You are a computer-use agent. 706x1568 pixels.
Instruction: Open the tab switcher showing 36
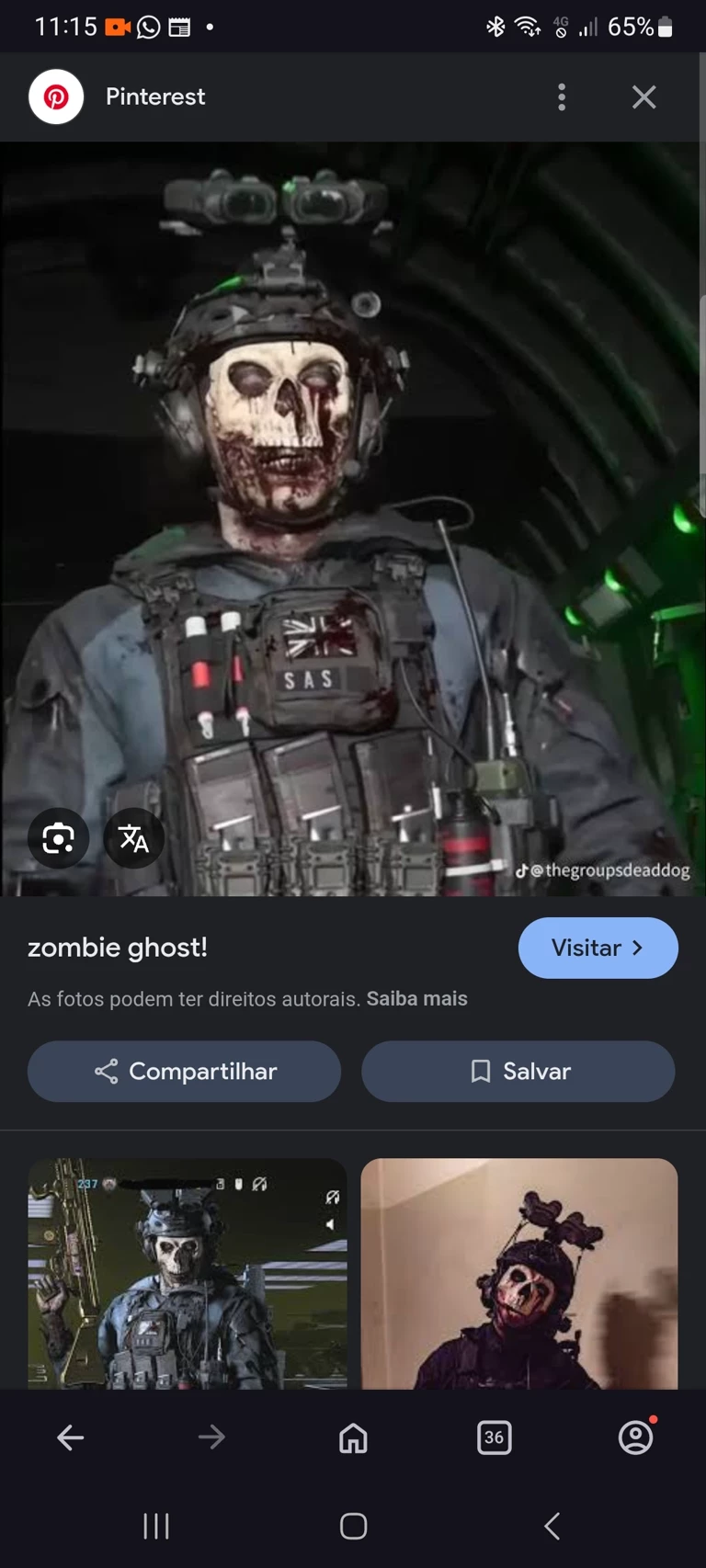point(494,1437)
